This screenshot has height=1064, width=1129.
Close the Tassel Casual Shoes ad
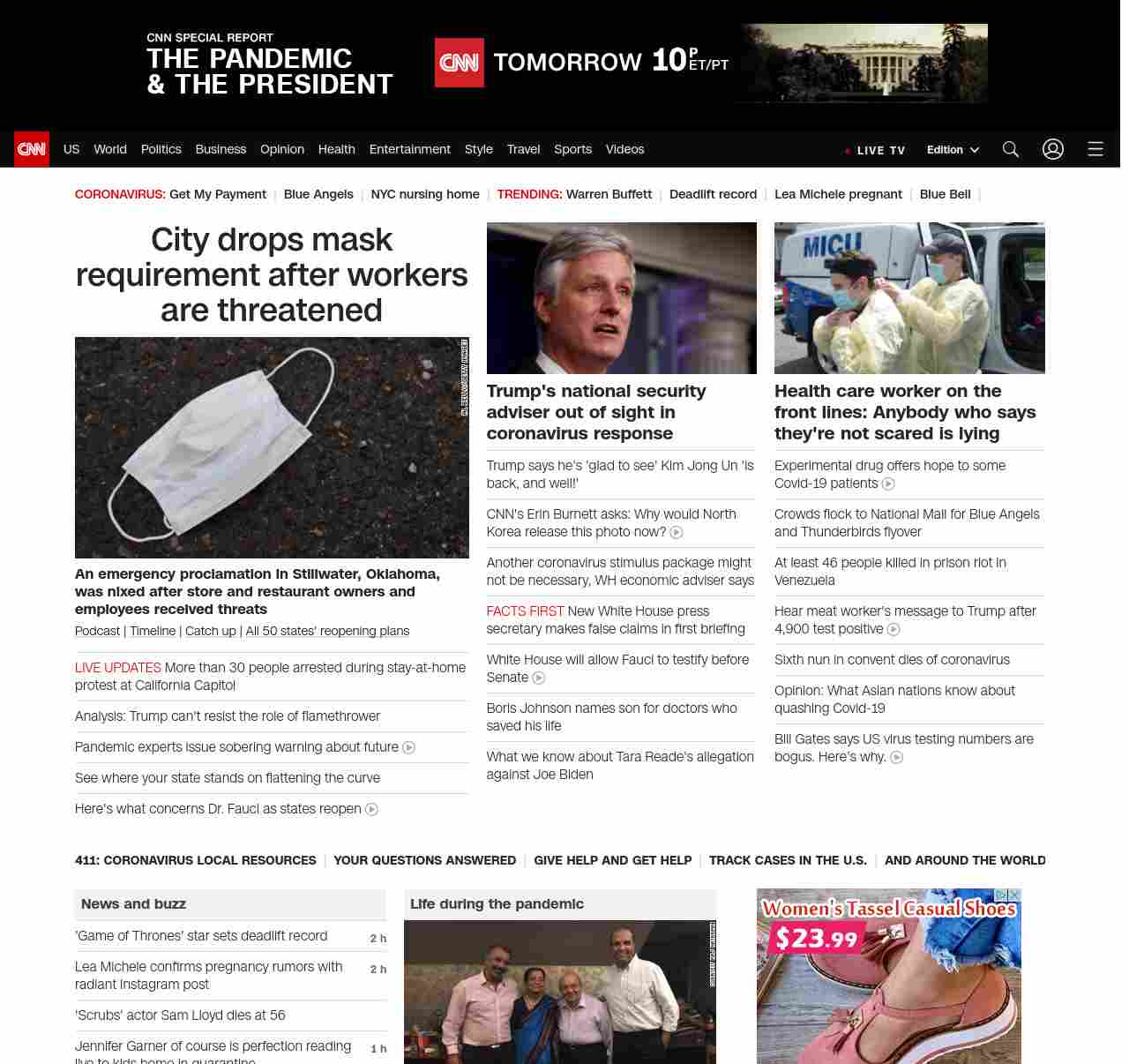coord(1014,895)
